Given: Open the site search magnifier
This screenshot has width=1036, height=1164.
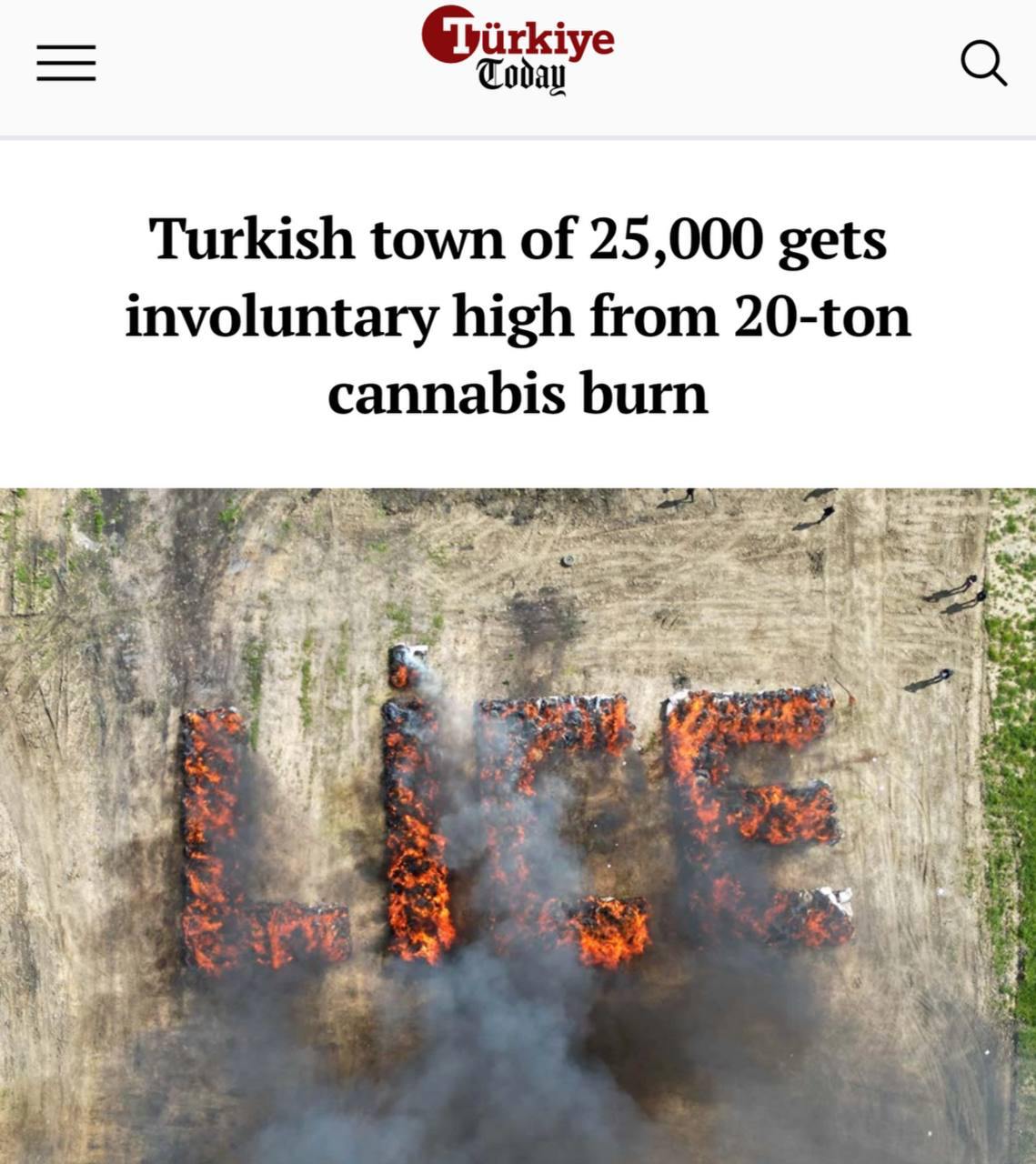Looking at the screenshot, I should click(x=983, y=65).
